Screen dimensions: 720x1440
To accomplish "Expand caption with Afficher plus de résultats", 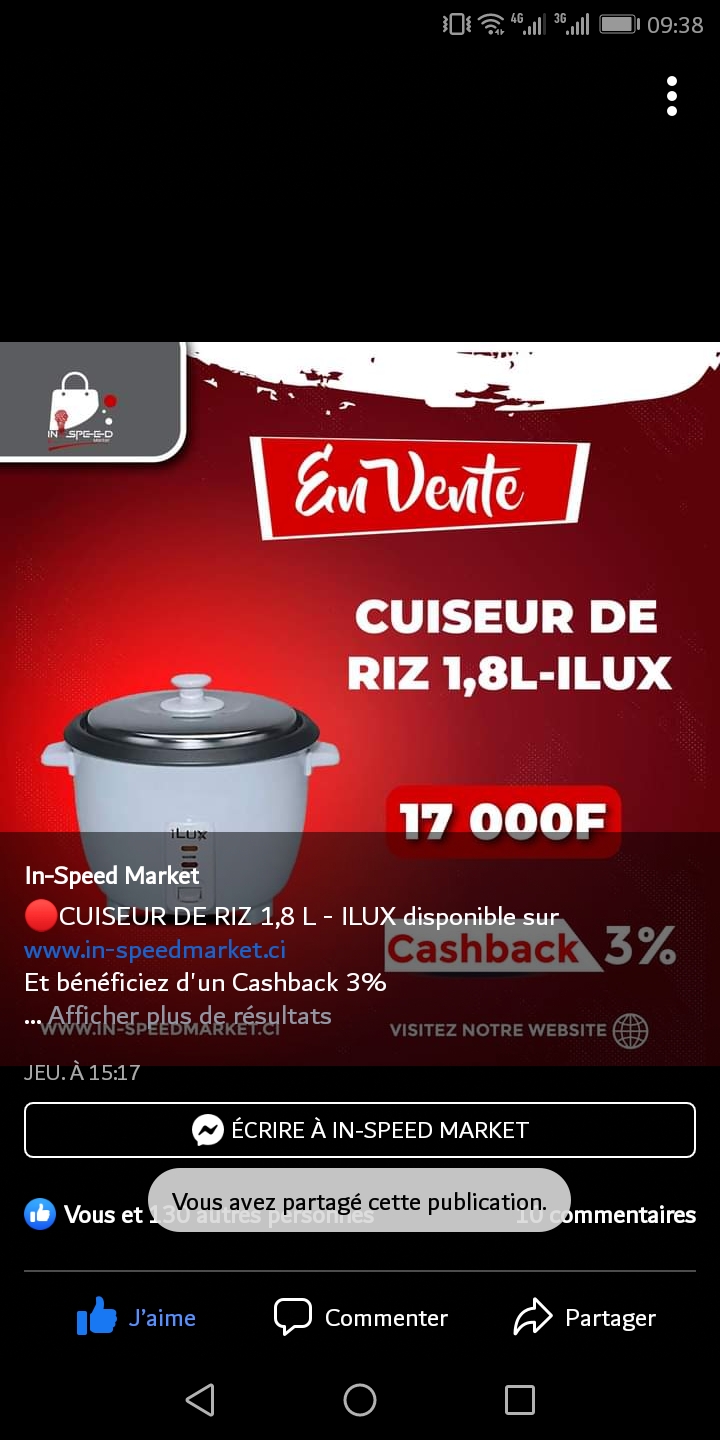I will point(190,1016).
